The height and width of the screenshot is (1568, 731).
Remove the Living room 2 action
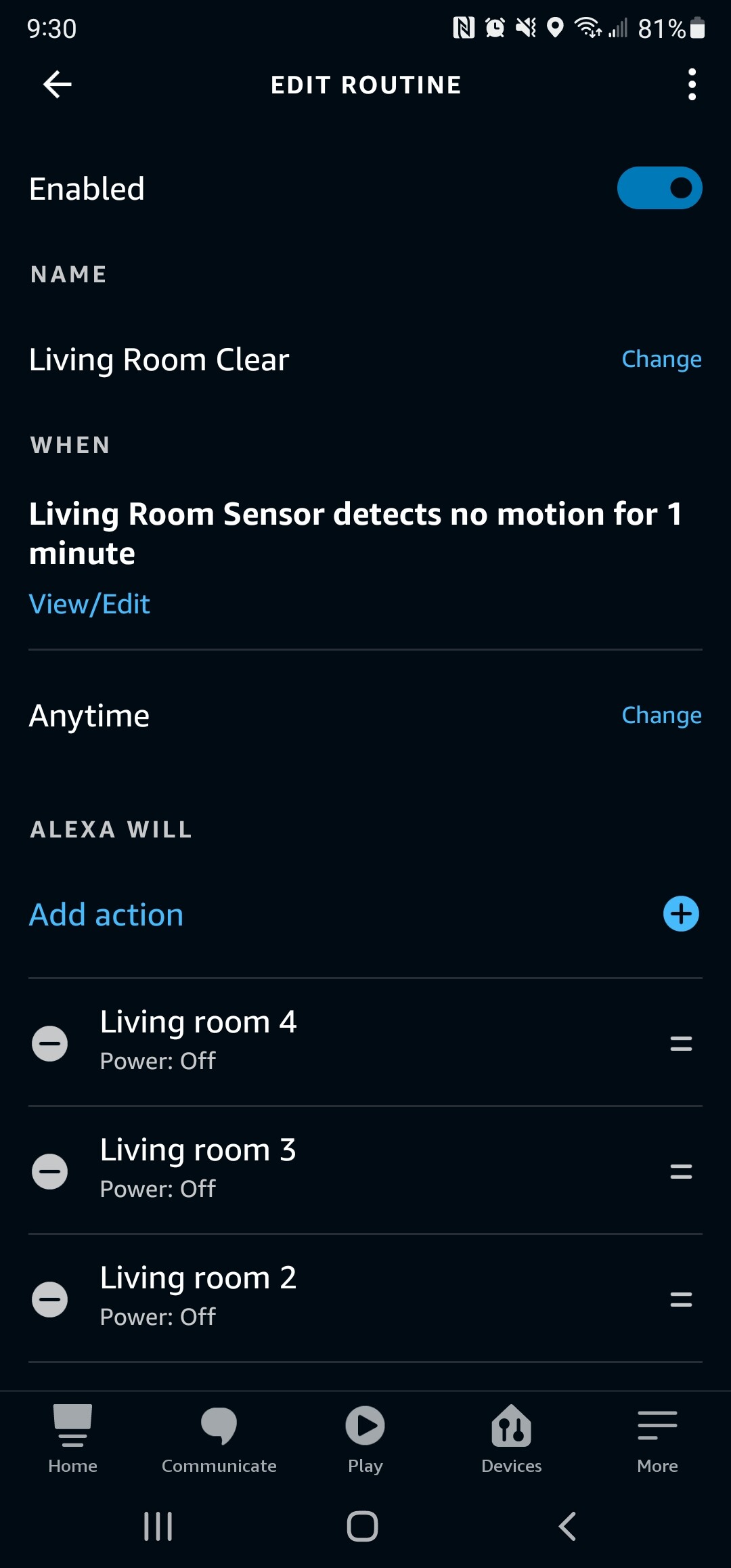pyautogui.click(x=50, y=1299)
